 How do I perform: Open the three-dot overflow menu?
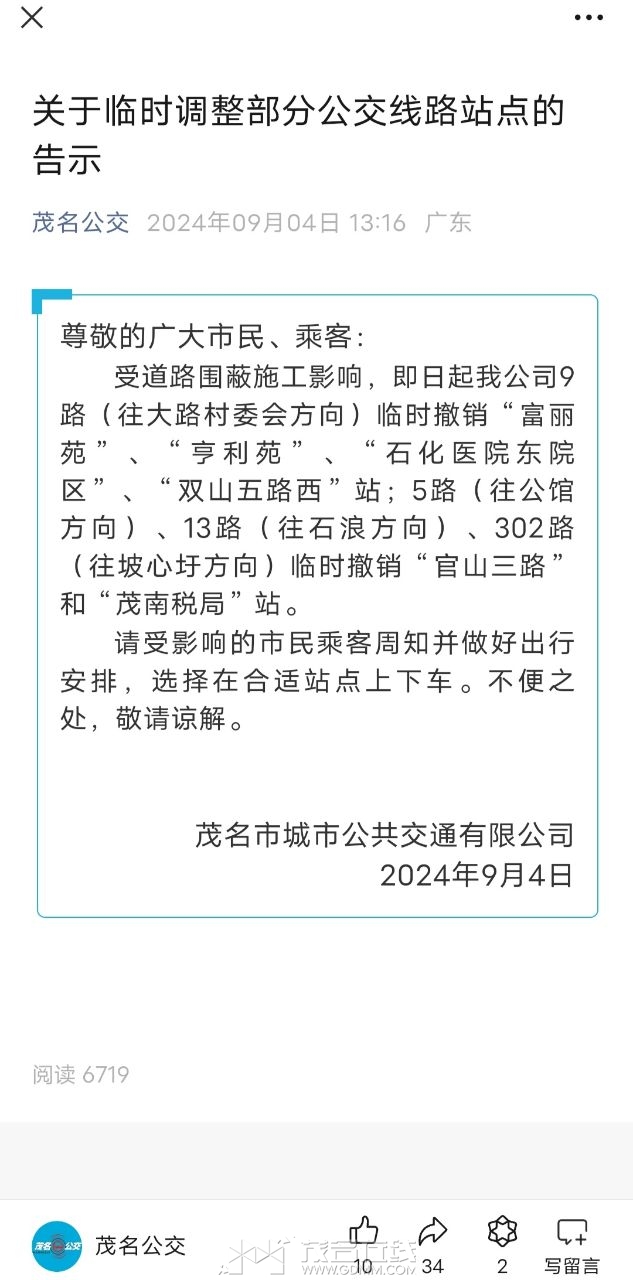pos(588,17)
